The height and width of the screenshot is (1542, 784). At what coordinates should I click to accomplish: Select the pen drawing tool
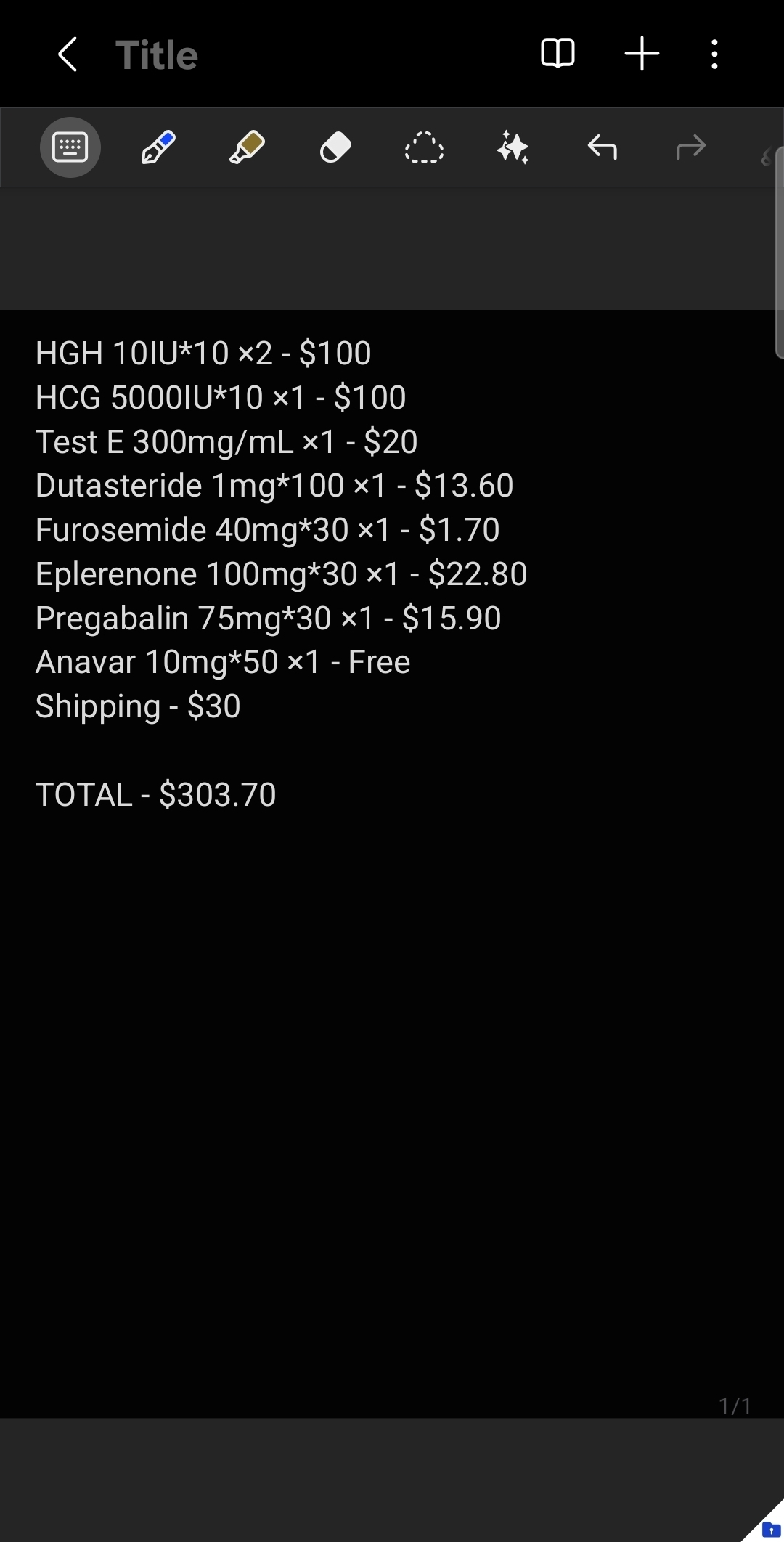(x=158, y=147)
